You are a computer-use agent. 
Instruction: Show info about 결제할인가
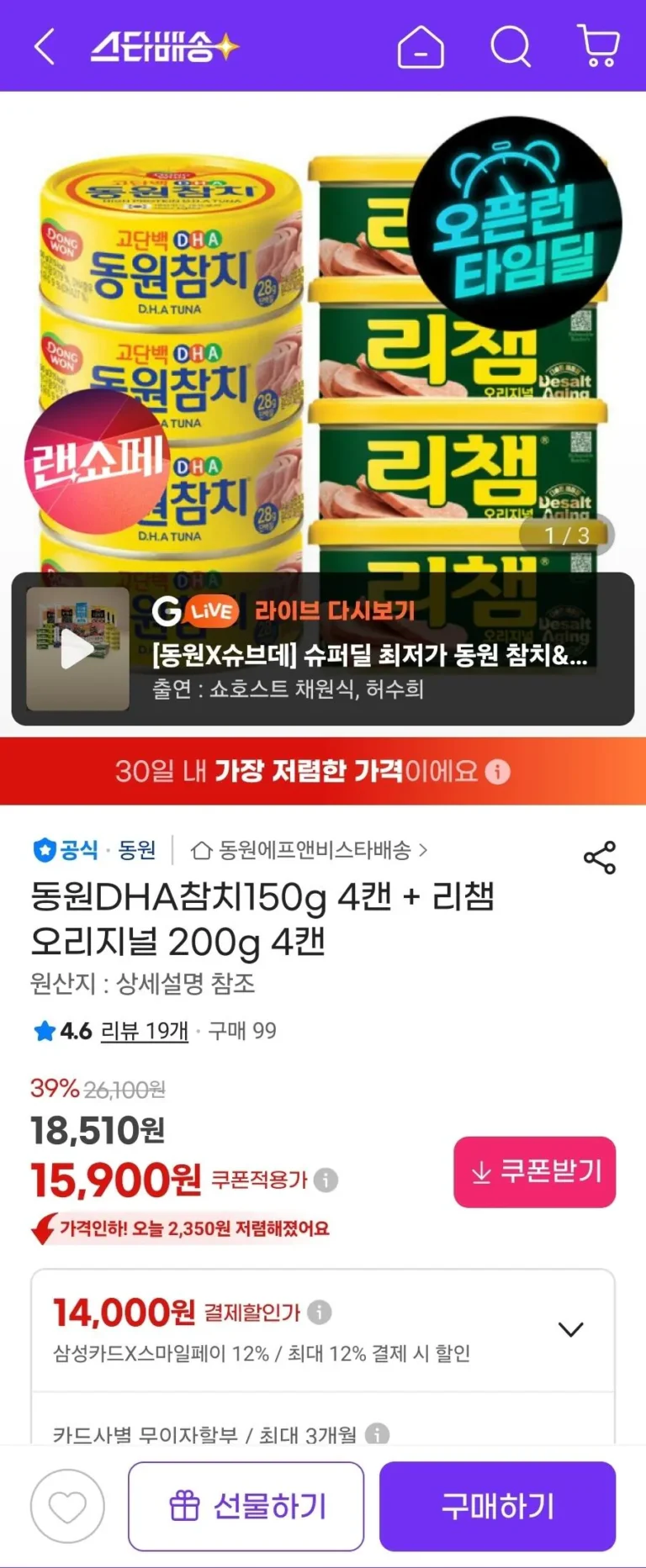click(319, 1312)
